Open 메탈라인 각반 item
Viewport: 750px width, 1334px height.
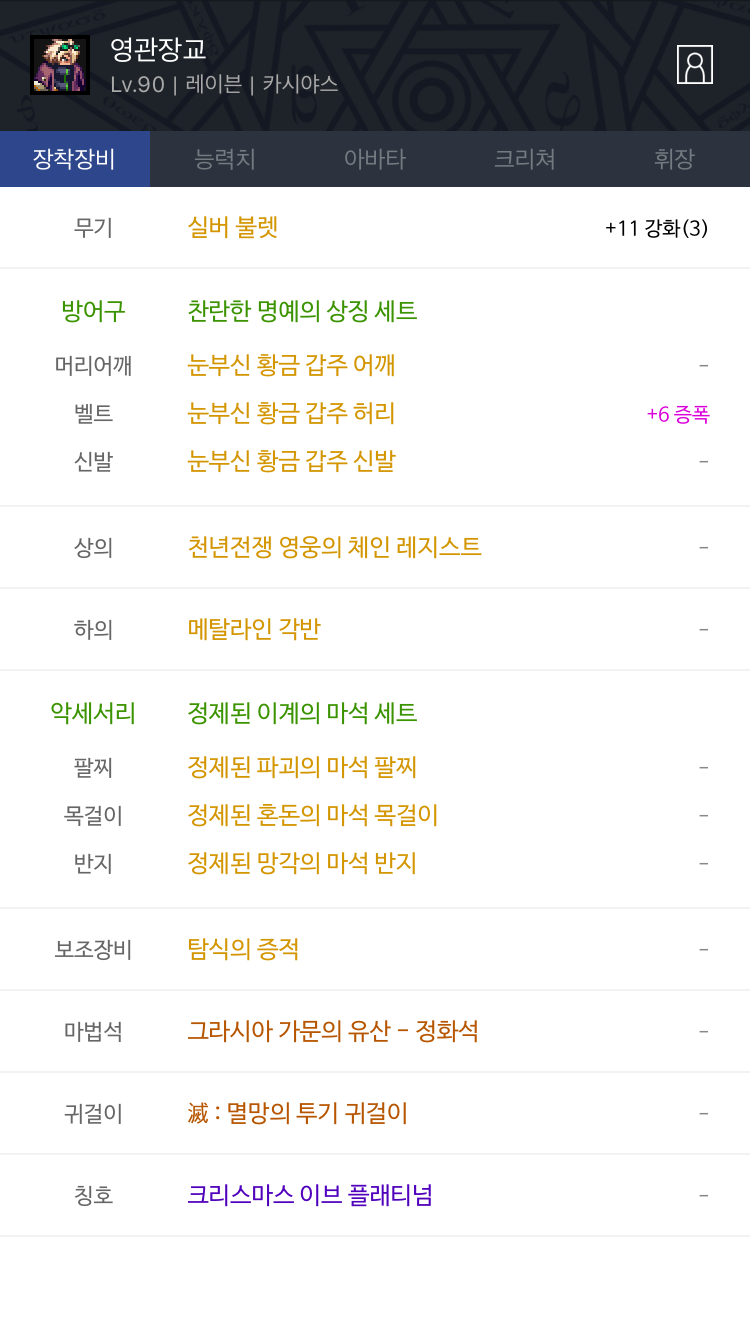pyautogui.click(x=254, y=629)
